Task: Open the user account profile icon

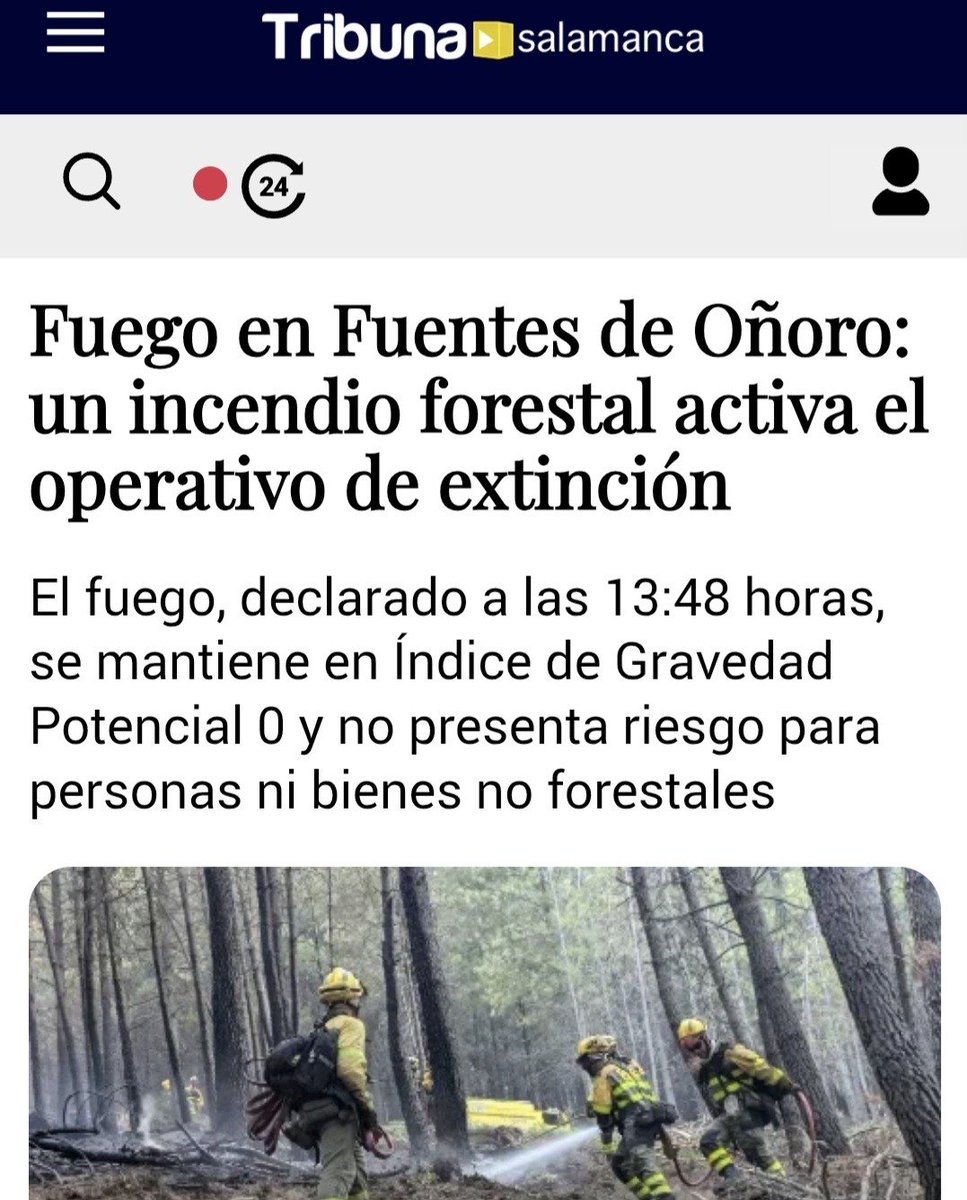Action: pyautogui.click(x=900, y=181)
